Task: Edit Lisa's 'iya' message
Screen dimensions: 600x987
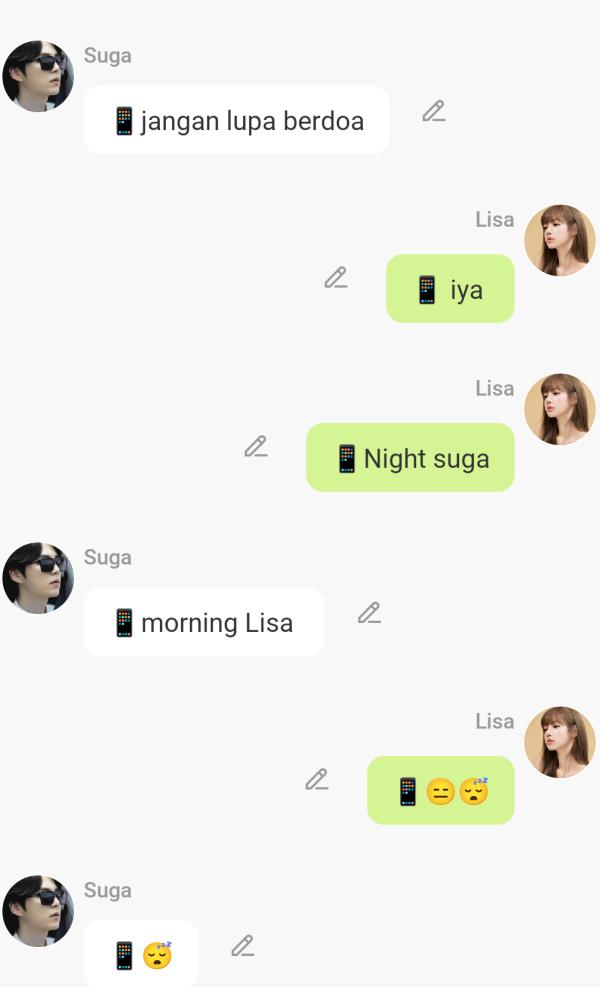Action: (x=336, y=278)
